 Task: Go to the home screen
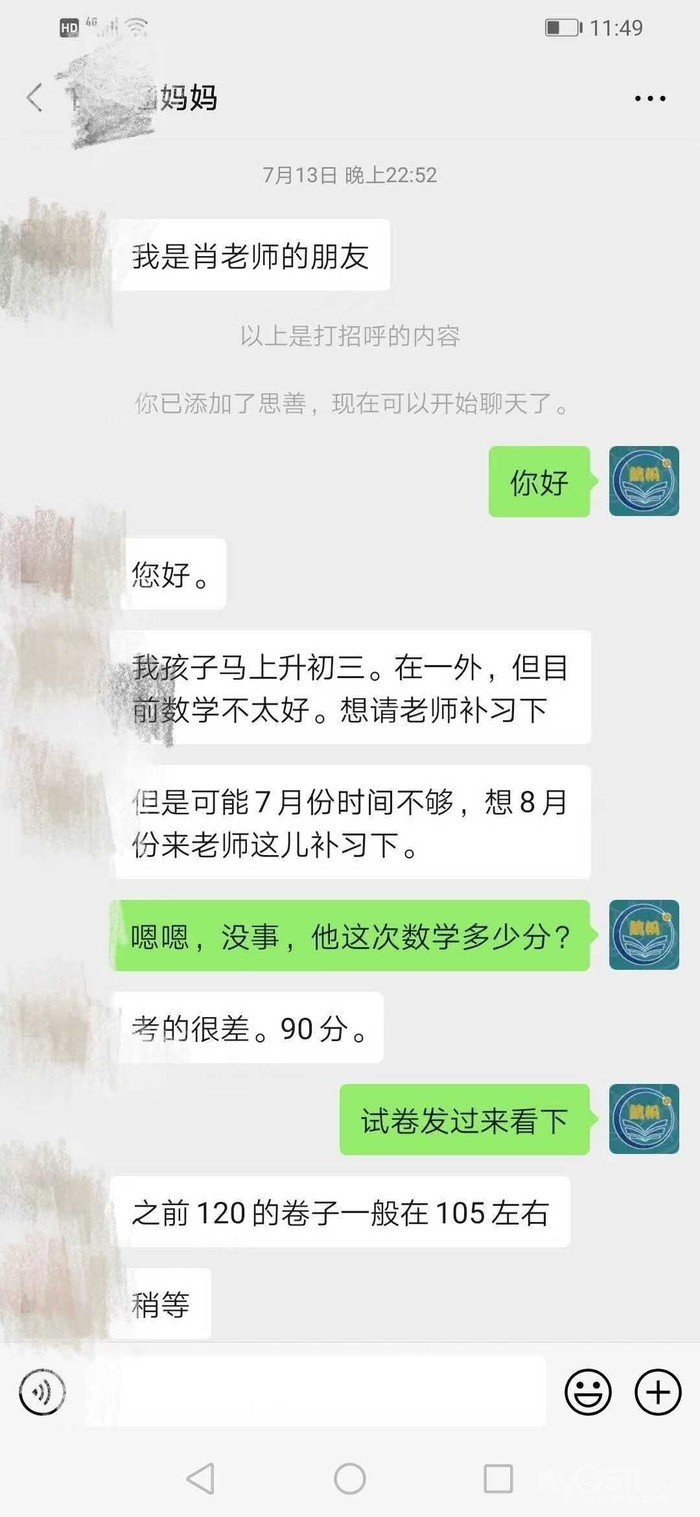coord(350,1478)
